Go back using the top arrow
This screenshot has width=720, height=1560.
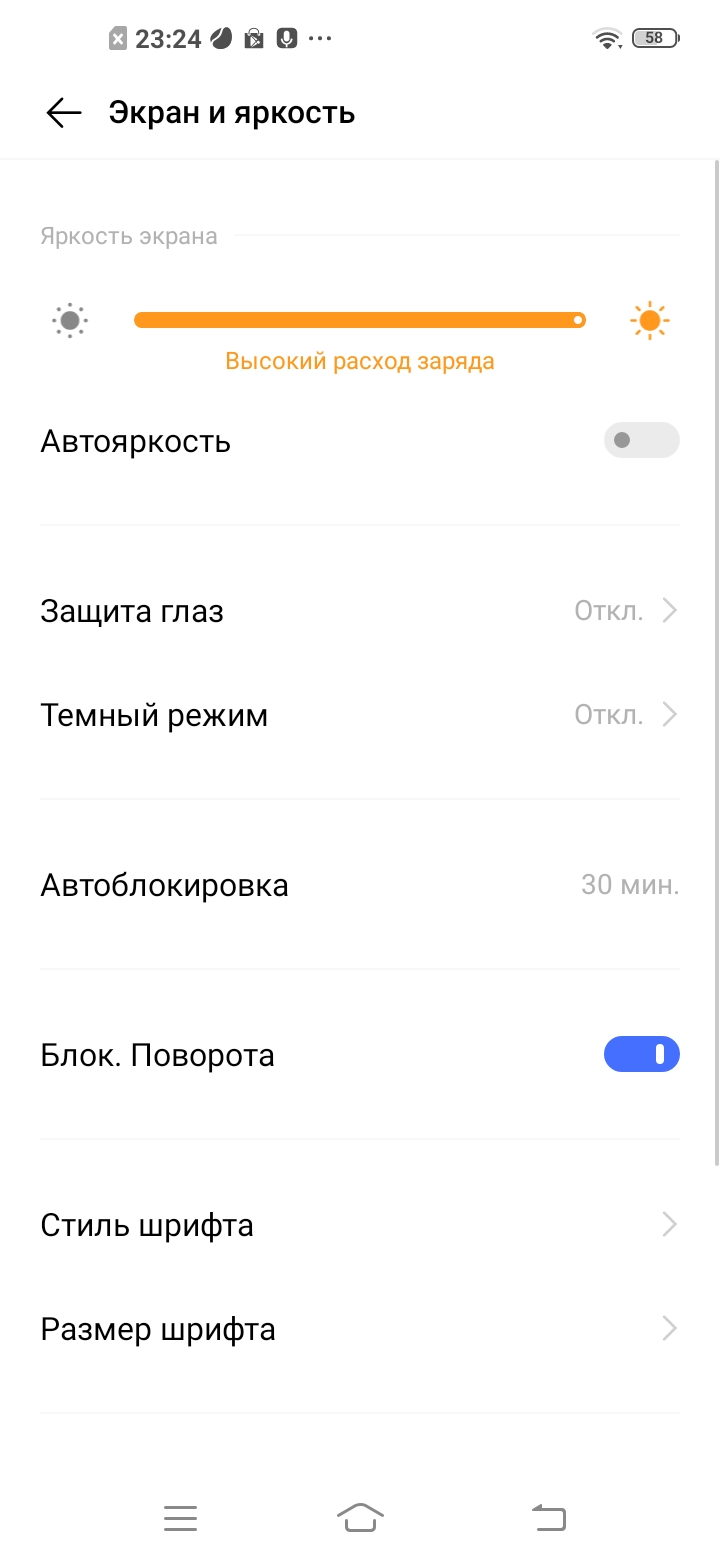coord(63,113)
